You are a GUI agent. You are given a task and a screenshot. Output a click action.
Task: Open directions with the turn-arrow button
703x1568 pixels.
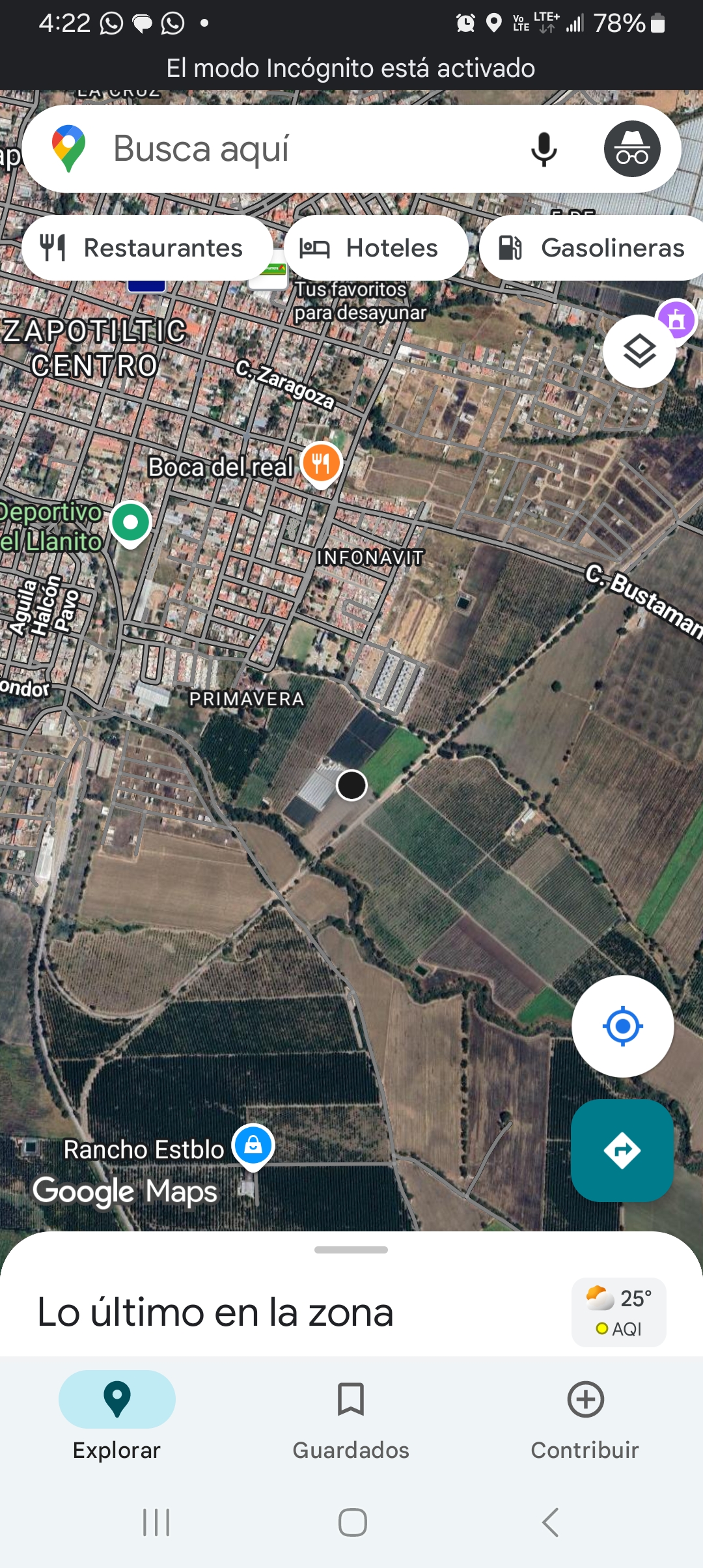622,1151
